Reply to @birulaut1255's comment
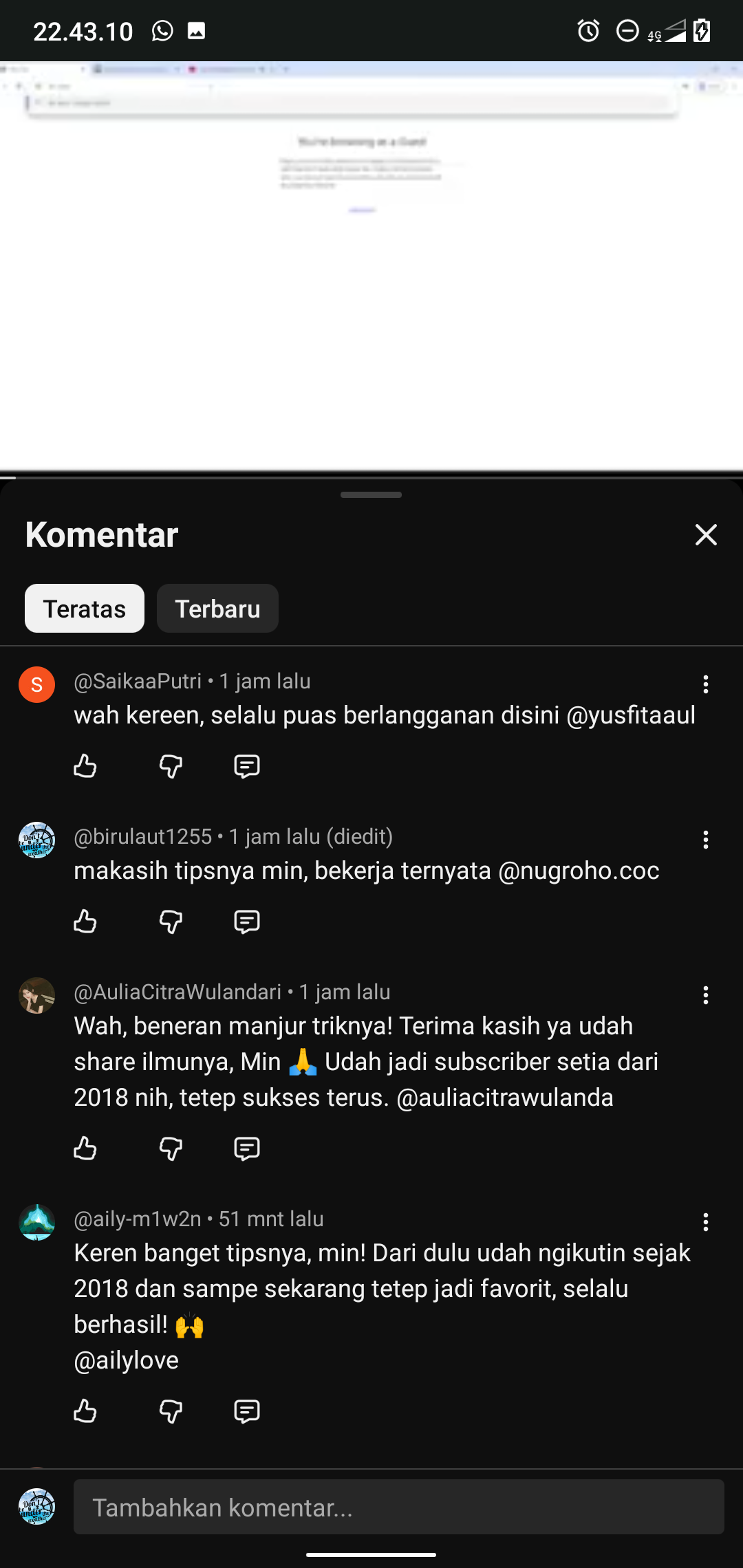 click(247, 922)
